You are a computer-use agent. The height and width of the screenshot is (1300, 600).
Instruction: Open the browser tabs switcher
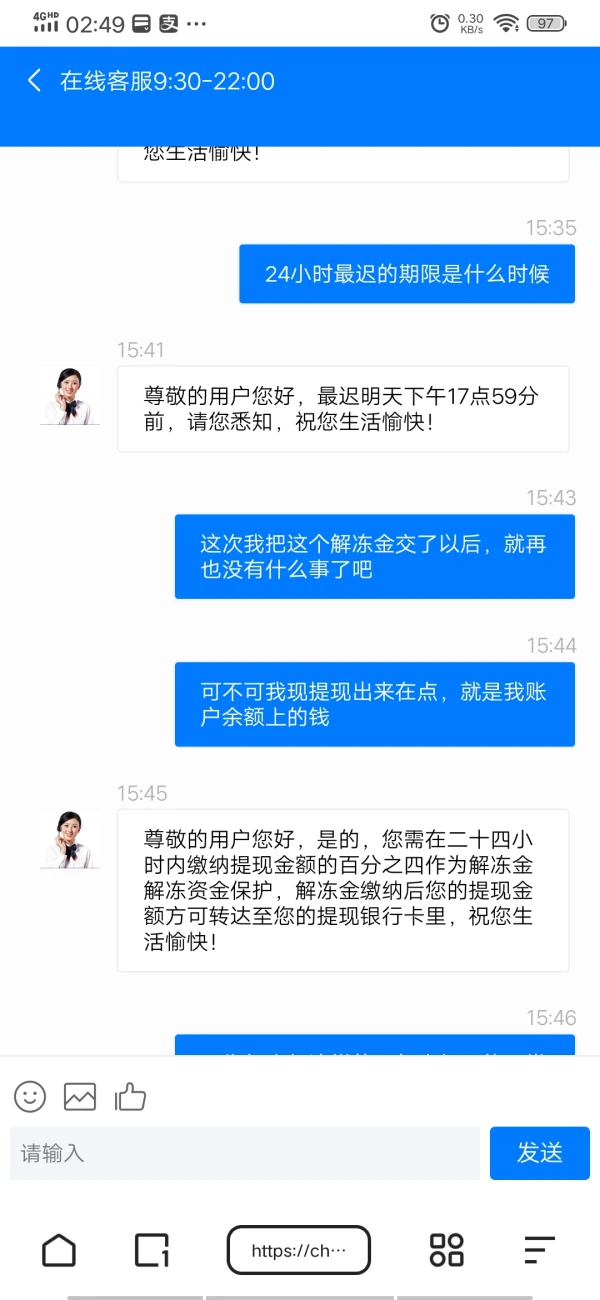pos(152,1250)
